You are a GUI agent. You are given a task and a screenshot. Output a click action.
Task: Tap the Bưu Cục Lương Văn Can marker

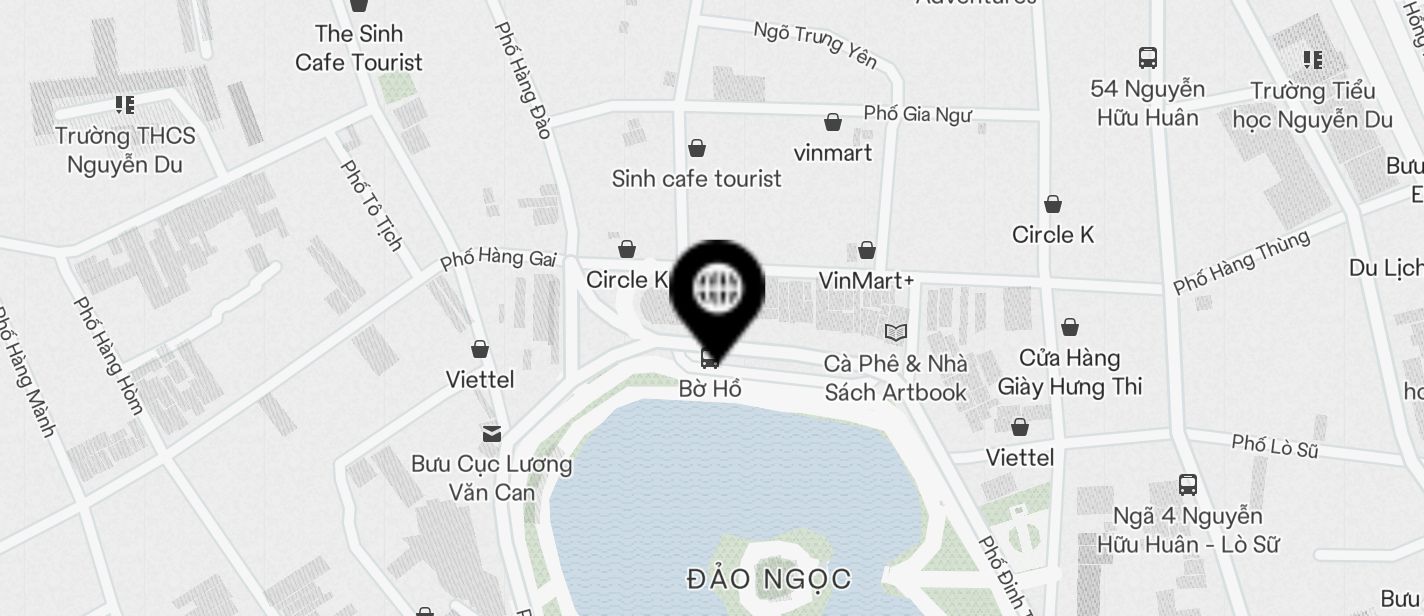[491, 433]
